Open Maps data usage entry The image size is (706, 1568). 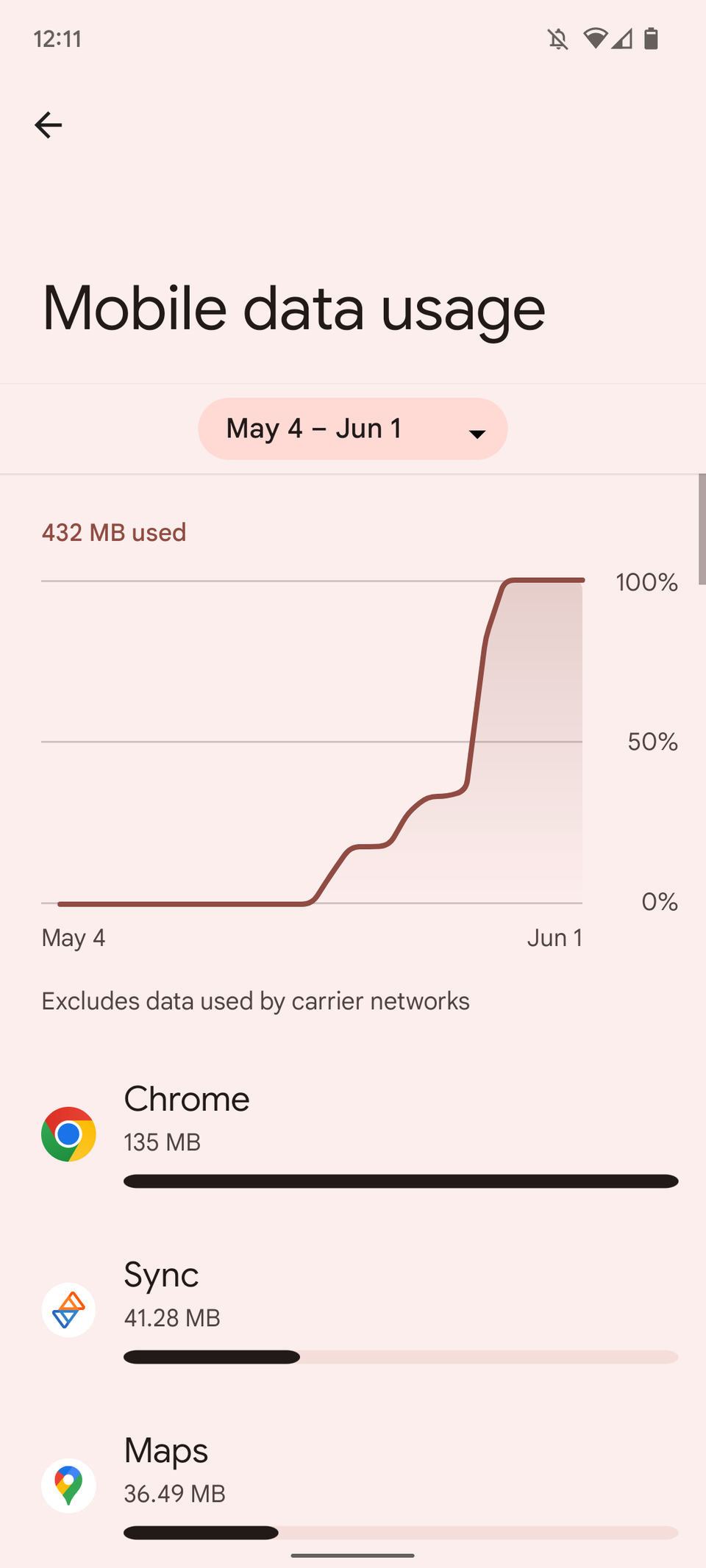tap(353, 1478)
